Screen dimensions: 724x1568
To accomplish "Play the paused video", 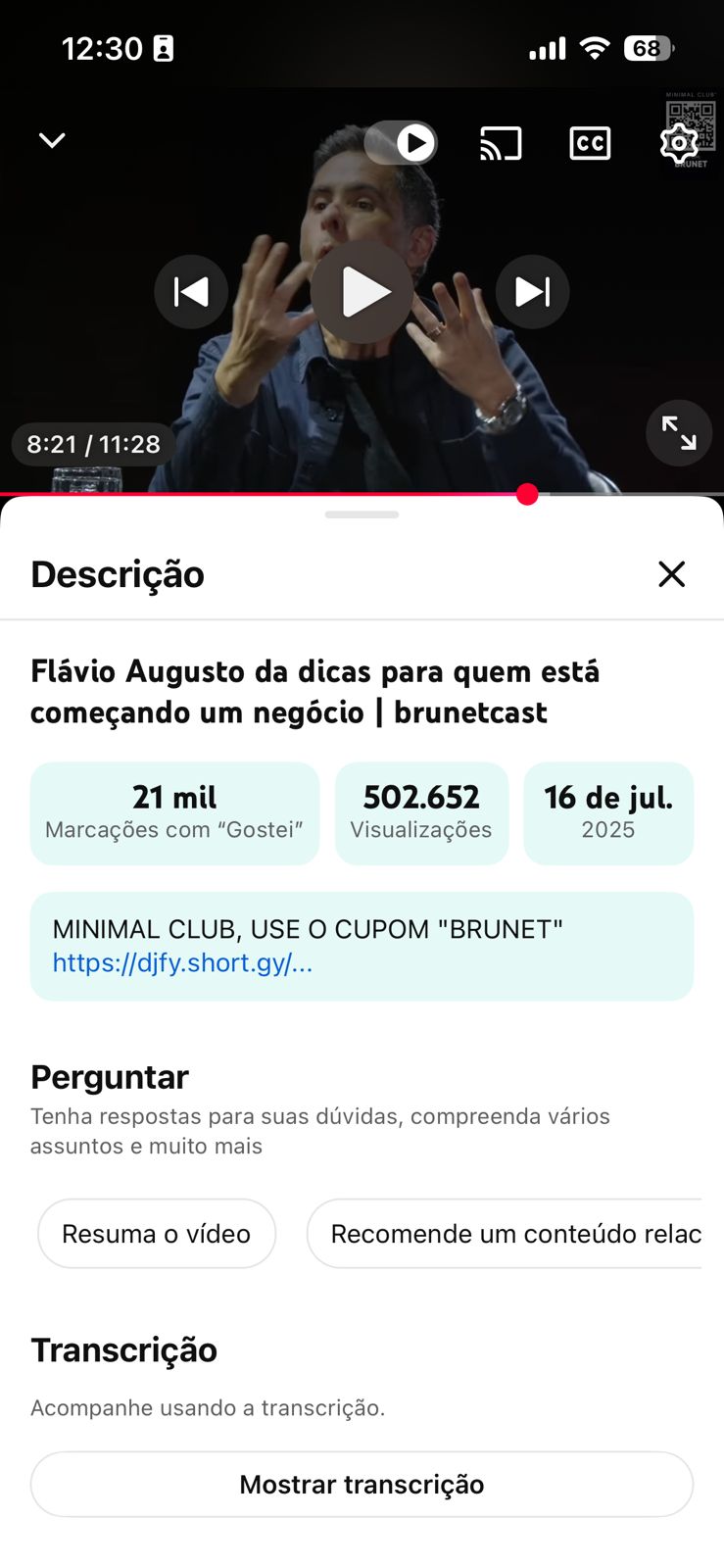I will tap(362, 292).
